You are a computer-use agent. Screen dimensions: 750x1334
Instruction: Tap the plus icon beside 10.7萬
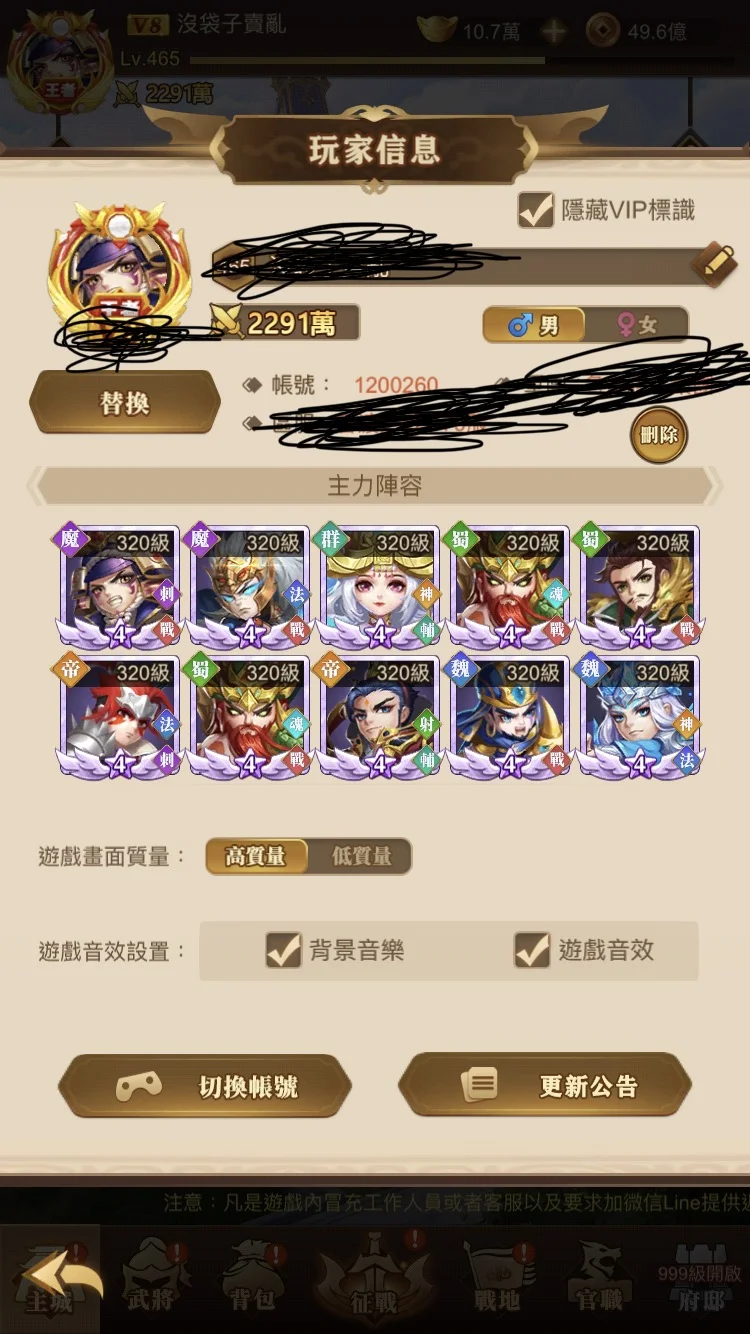553,32
